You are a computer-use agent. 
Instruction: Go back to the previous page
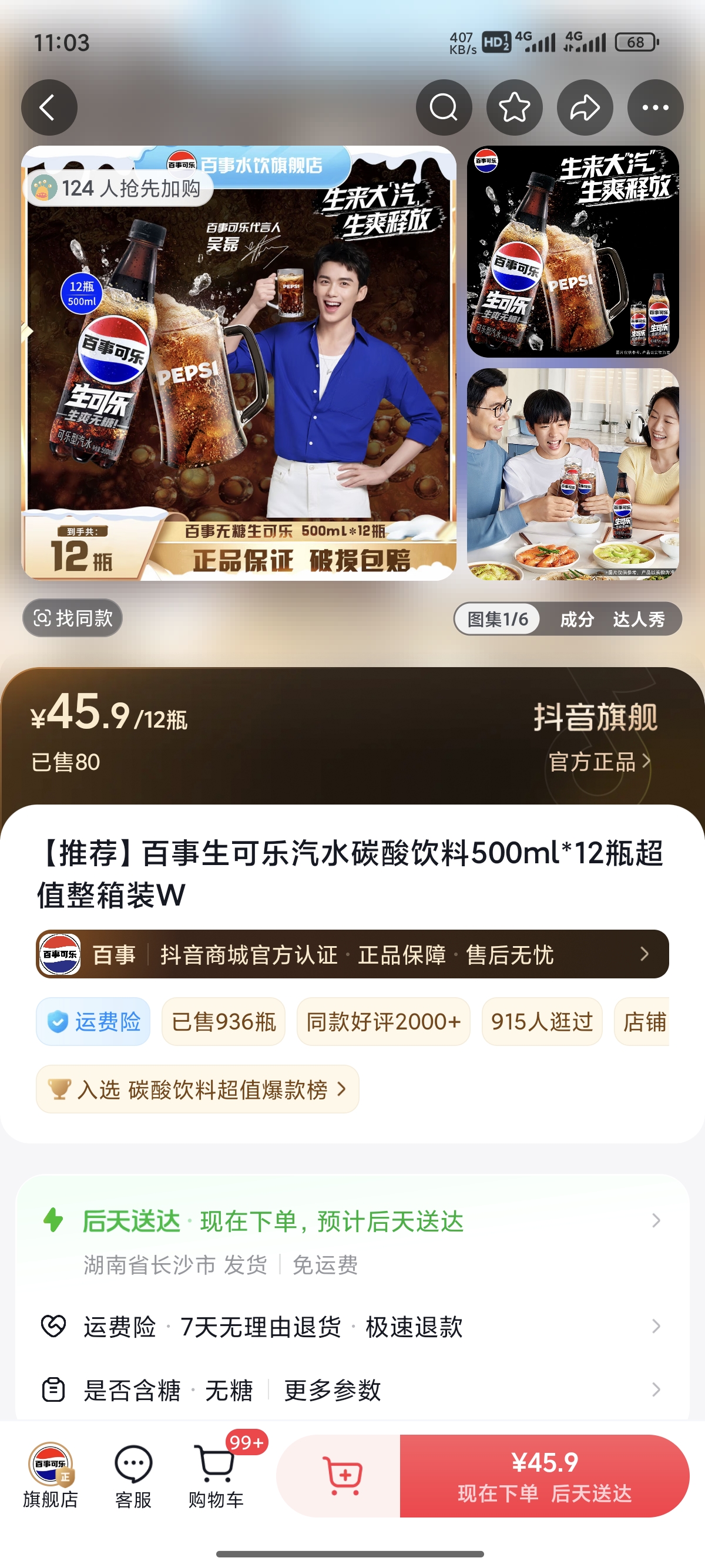[x=49, y=107]
